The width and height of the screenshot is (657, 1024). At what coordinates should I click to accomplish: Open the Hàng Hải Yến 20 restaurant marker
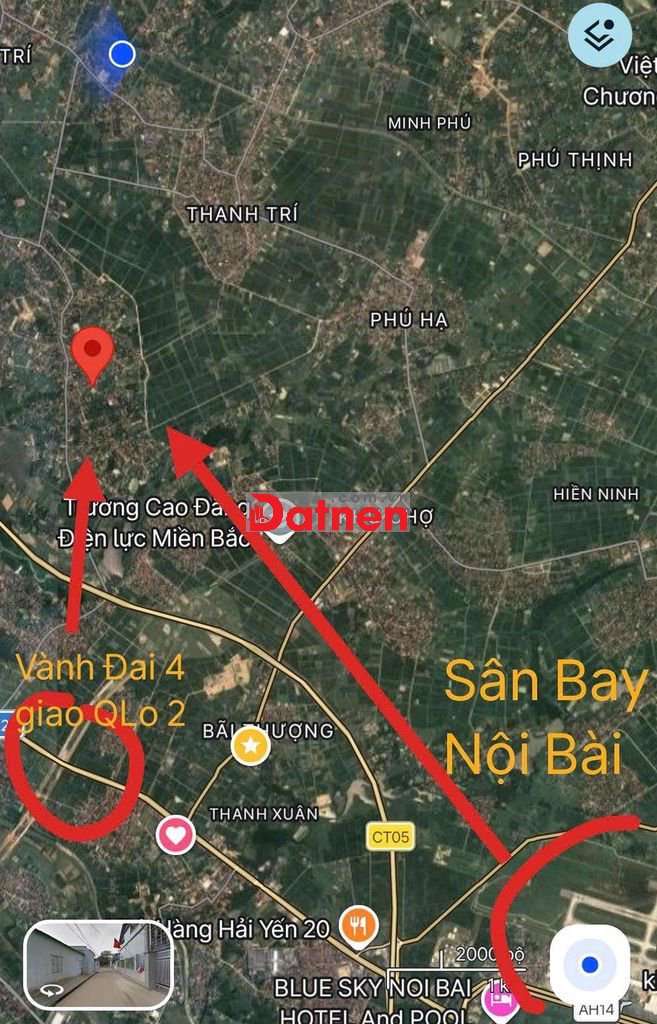[x=358, y=926]
